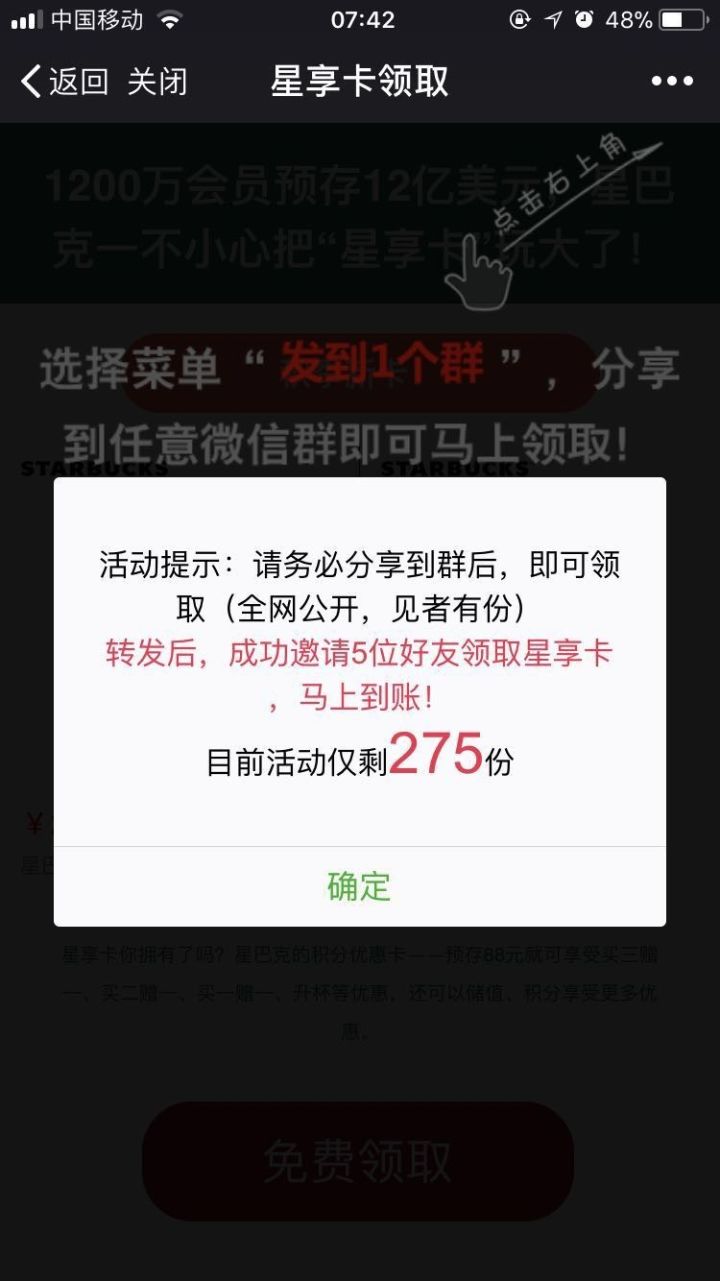Close the page with 关闭
The image size is (720, 1281).
click(x=157, y=81)
